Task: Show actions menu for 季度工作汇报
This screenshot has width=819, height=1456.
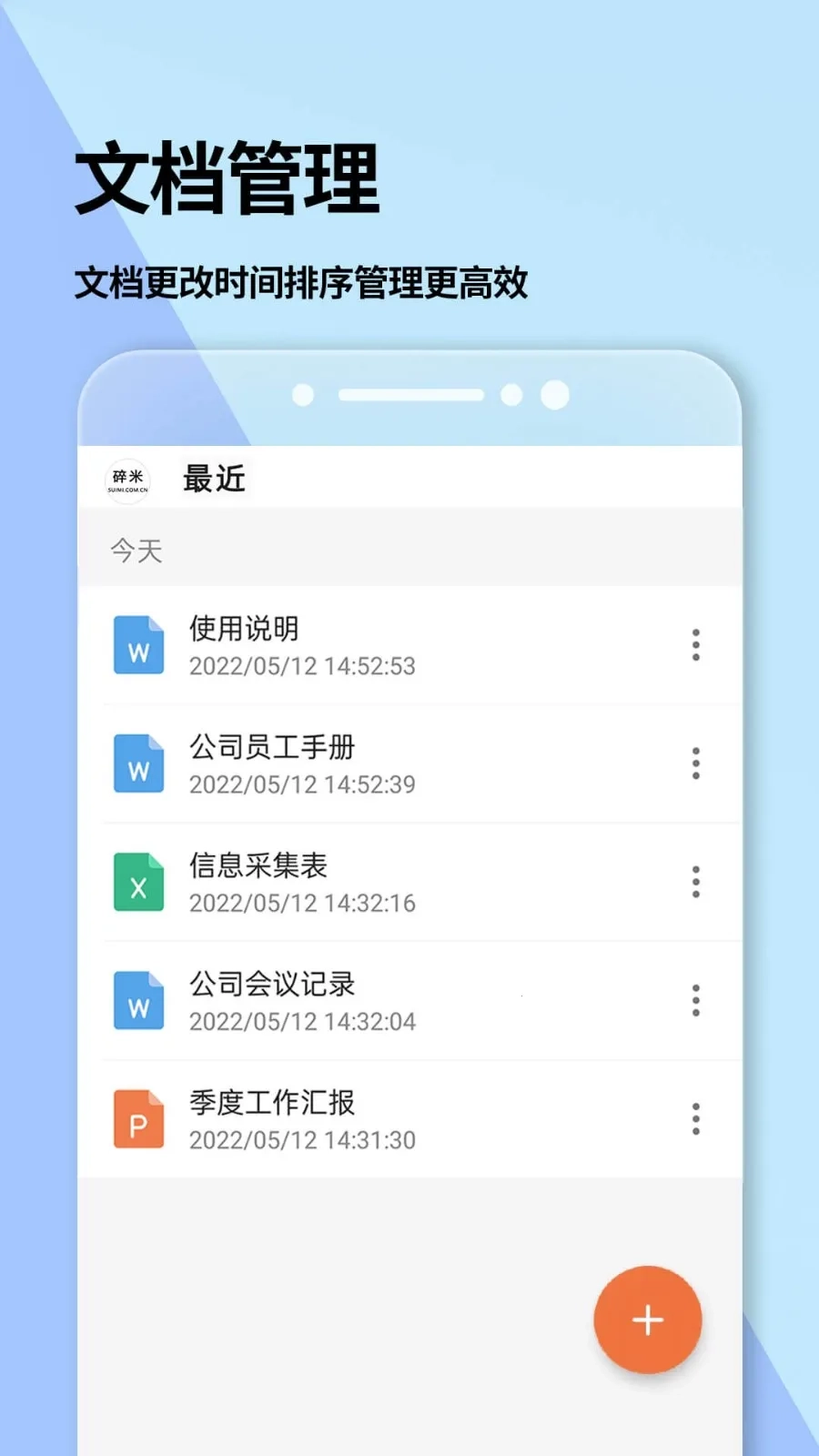Action: pos(695,1119)
